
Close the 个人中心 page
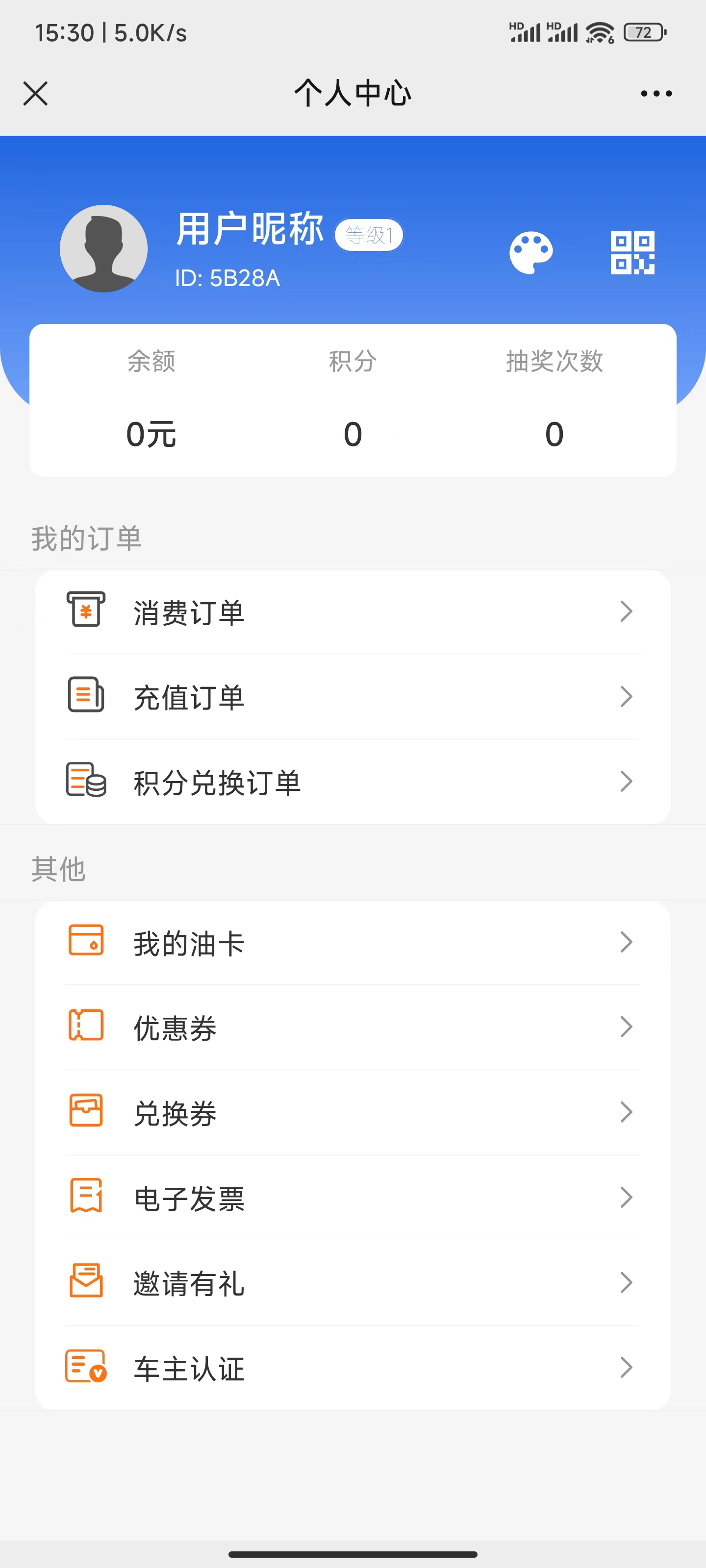[x=35, y=94]
